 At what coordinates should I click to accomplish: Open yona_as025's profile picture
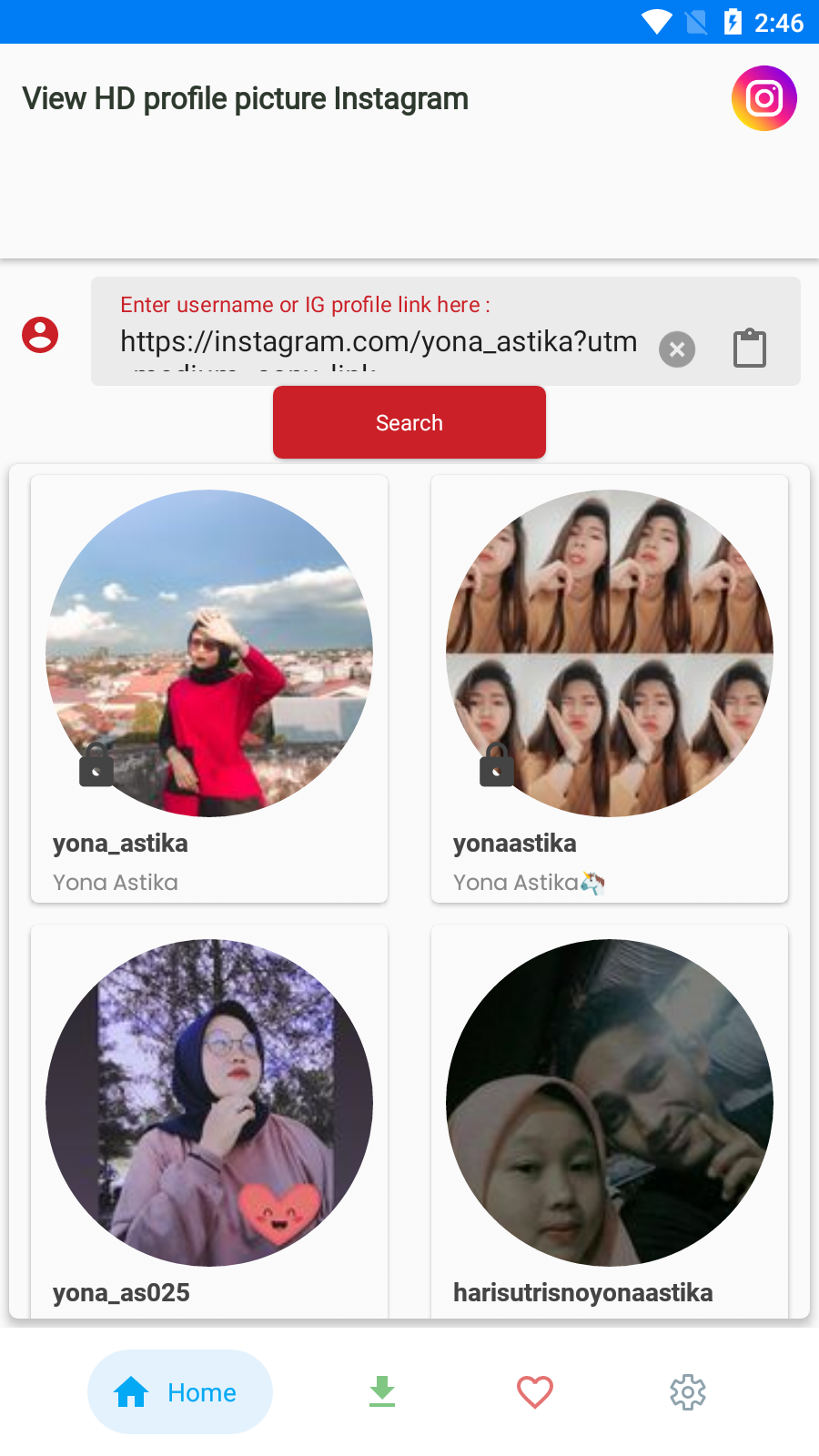click(208, 1103)
